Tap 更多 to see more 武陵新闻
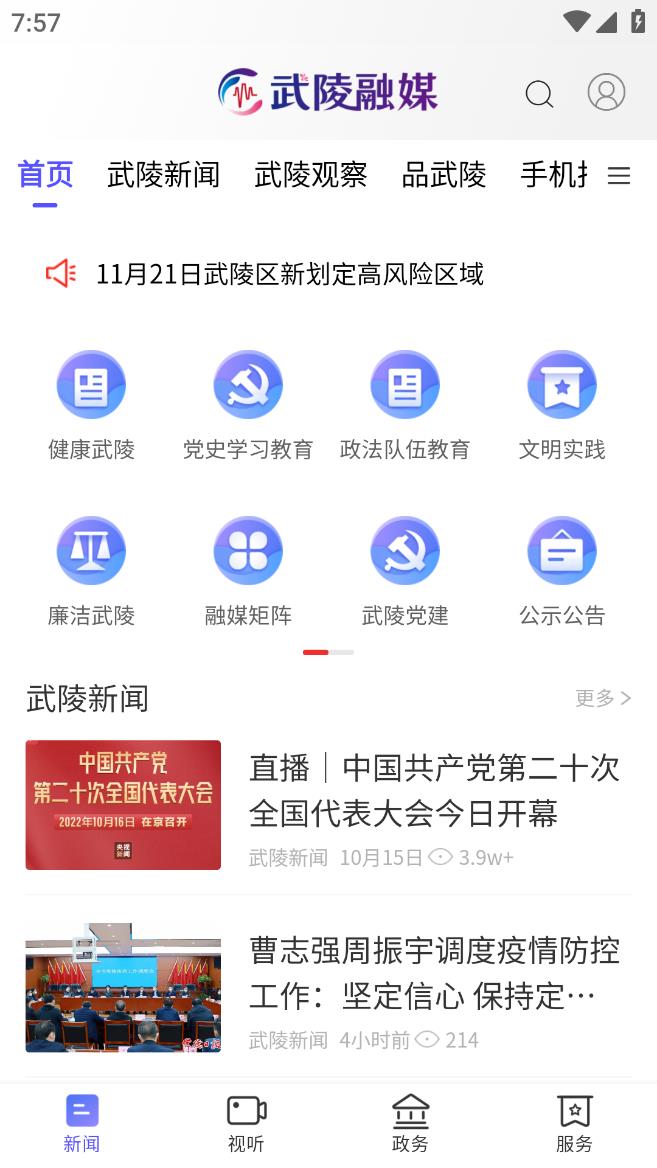The height and width of the screenshot is (1168, 657). tap(603, 698)
